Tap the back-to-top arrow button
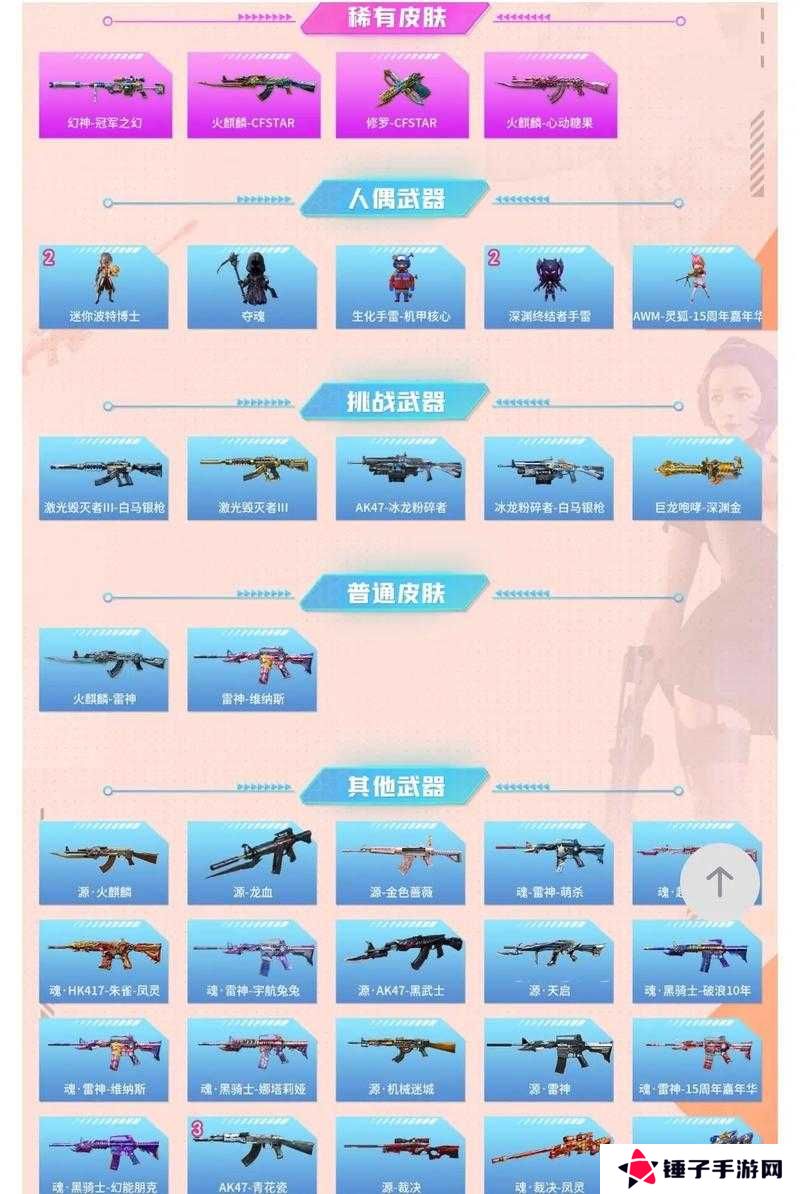 point(719,881)
